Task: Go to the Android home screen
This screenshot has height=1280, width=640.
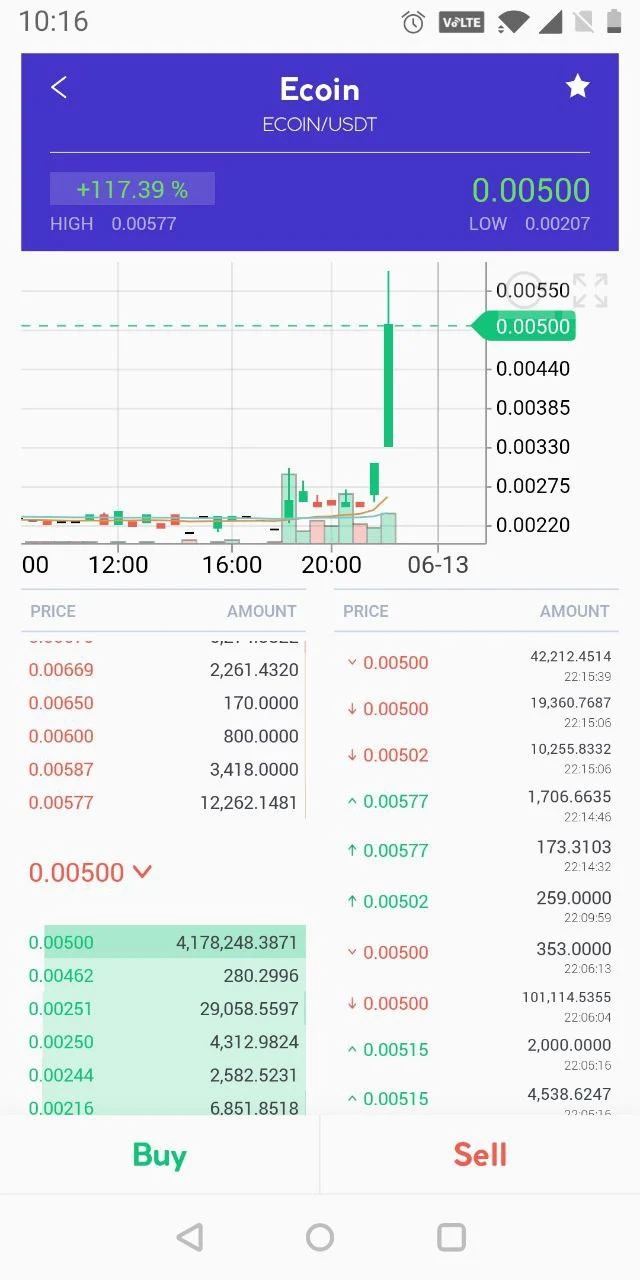Action: coord(320,1237)
